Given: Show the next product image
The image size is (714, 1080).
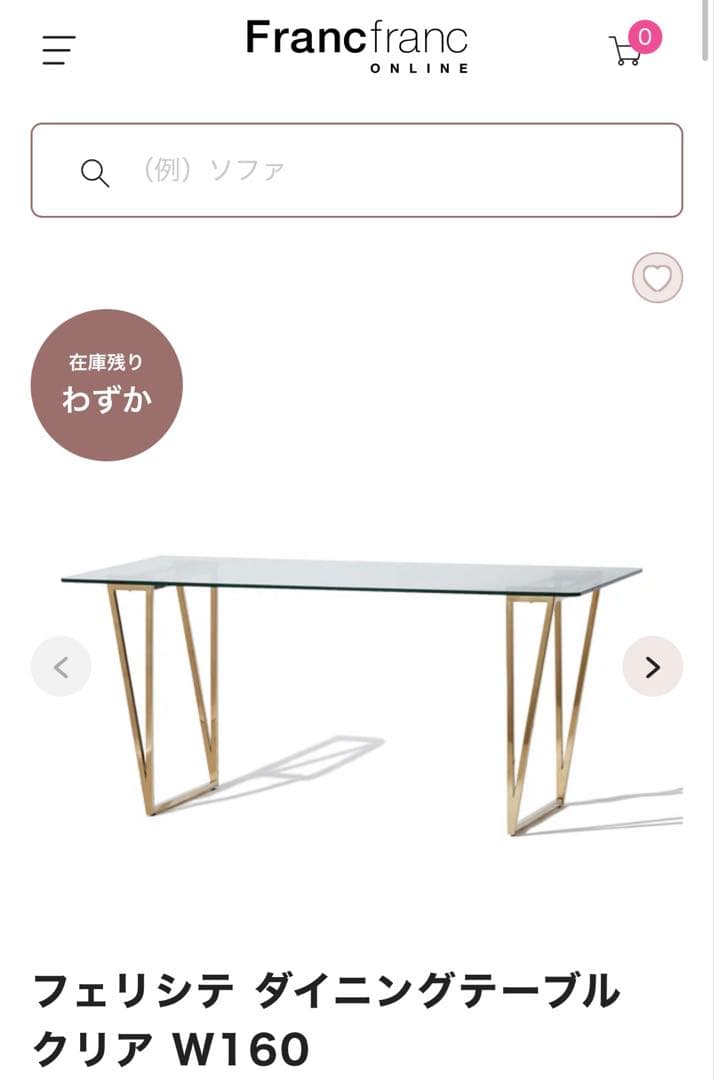Looking at the screenshot, I should coord(652,666).
